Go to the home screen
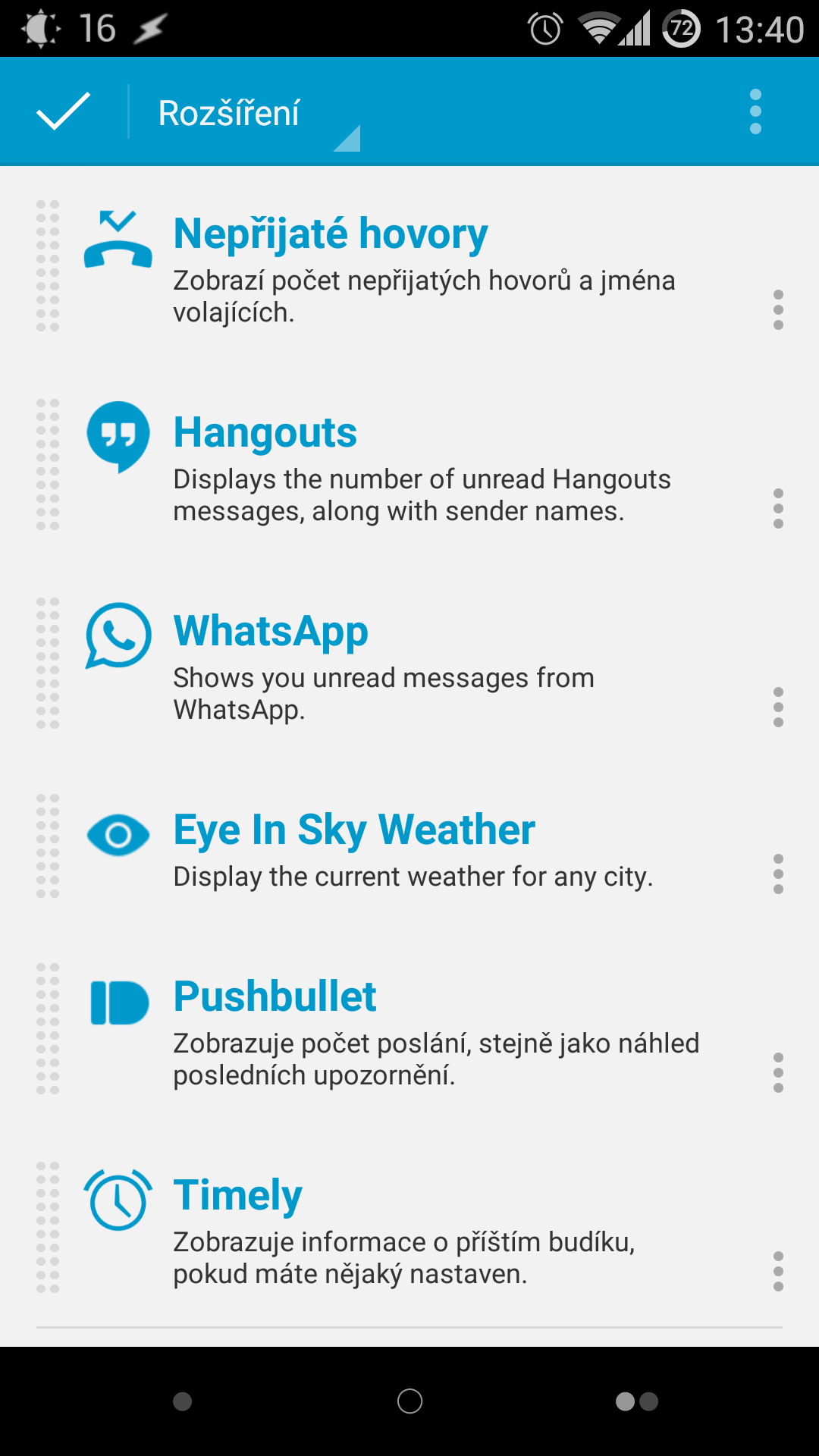The width and height of the screenshot is (819, 1456). 409,1401
